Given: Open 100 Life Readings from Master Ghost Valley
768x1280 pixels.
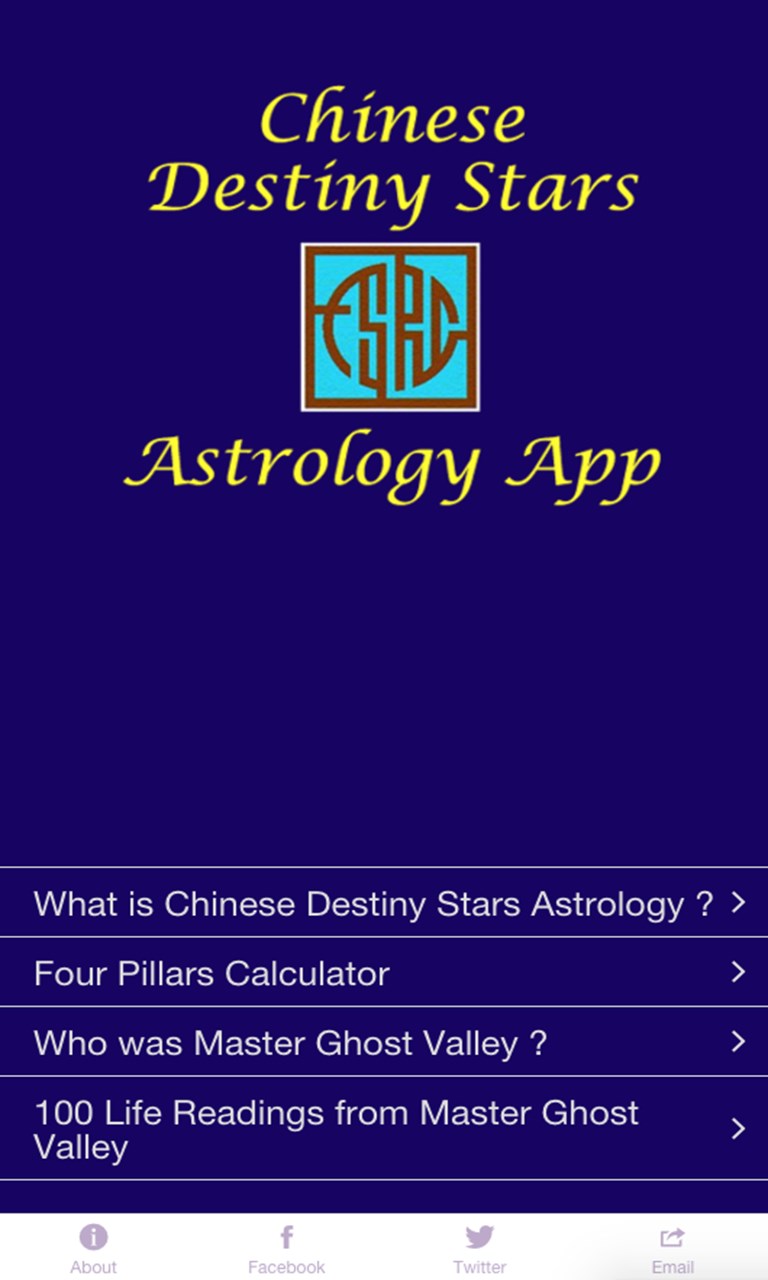Looking at the screenshot, I should tap(384, 1129).
